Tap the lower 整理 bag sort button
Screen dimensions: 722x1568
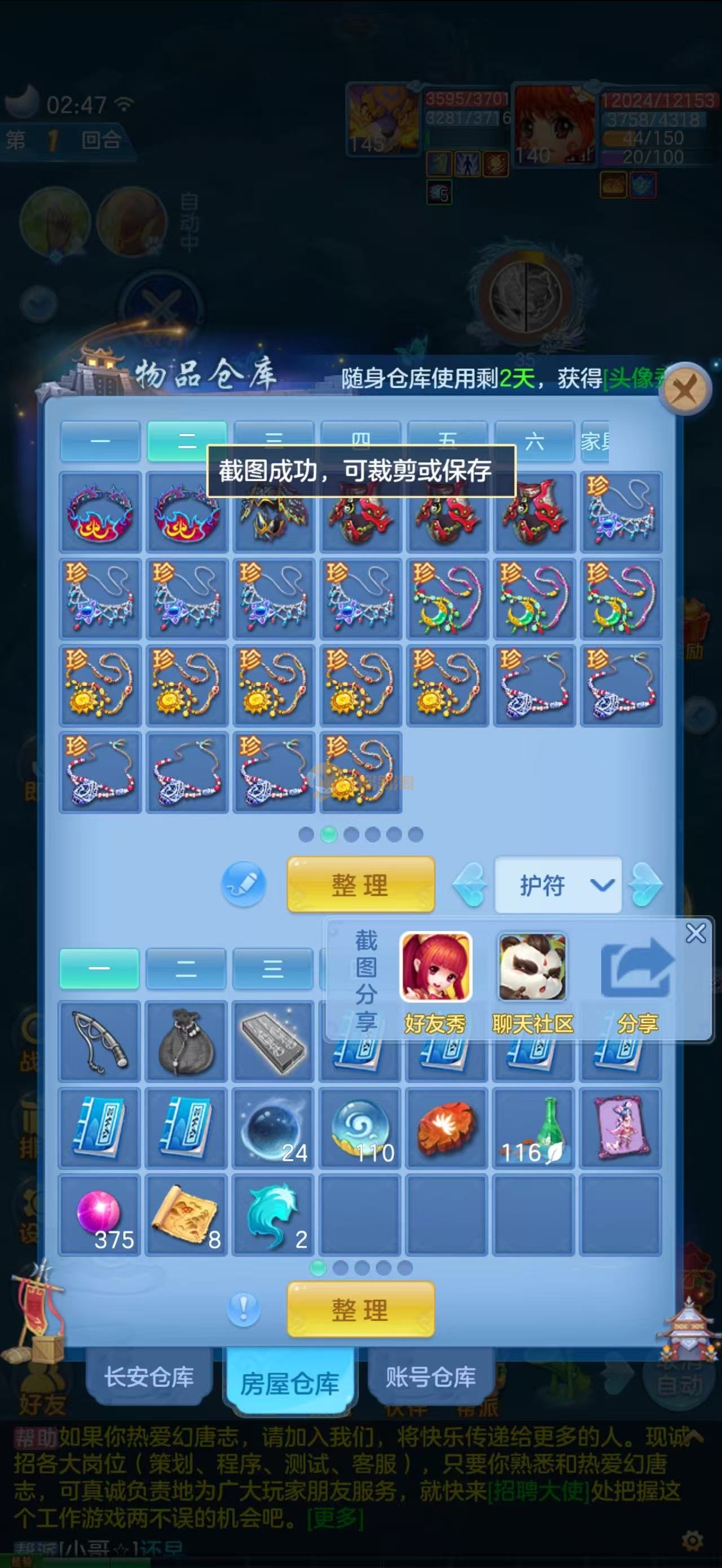pos(360,1309)
